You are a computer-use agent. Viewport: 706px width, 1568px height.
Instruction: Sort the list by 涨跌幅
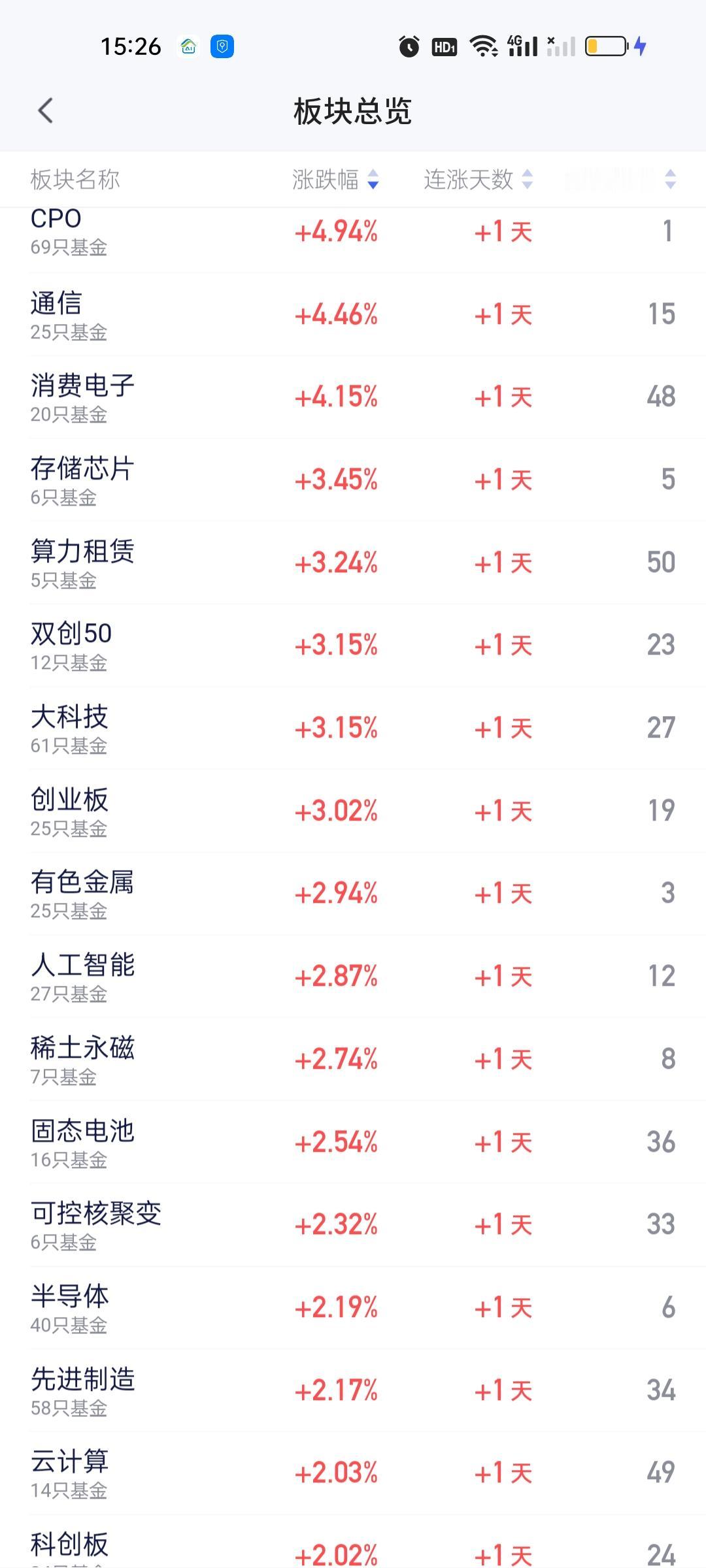click(x=335, y=179)
